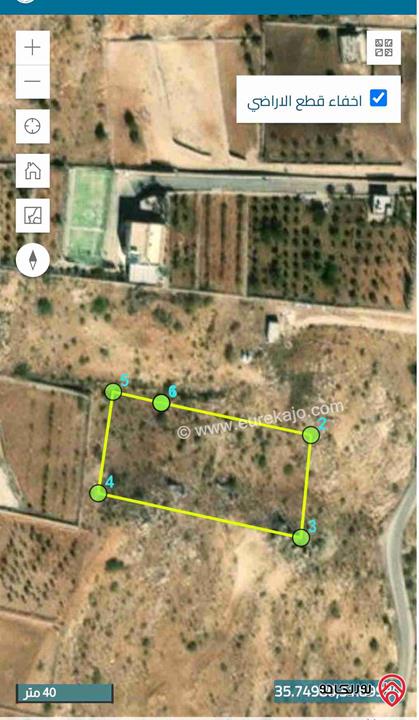Select parcel vertex number 2

[x=311, y=435]
